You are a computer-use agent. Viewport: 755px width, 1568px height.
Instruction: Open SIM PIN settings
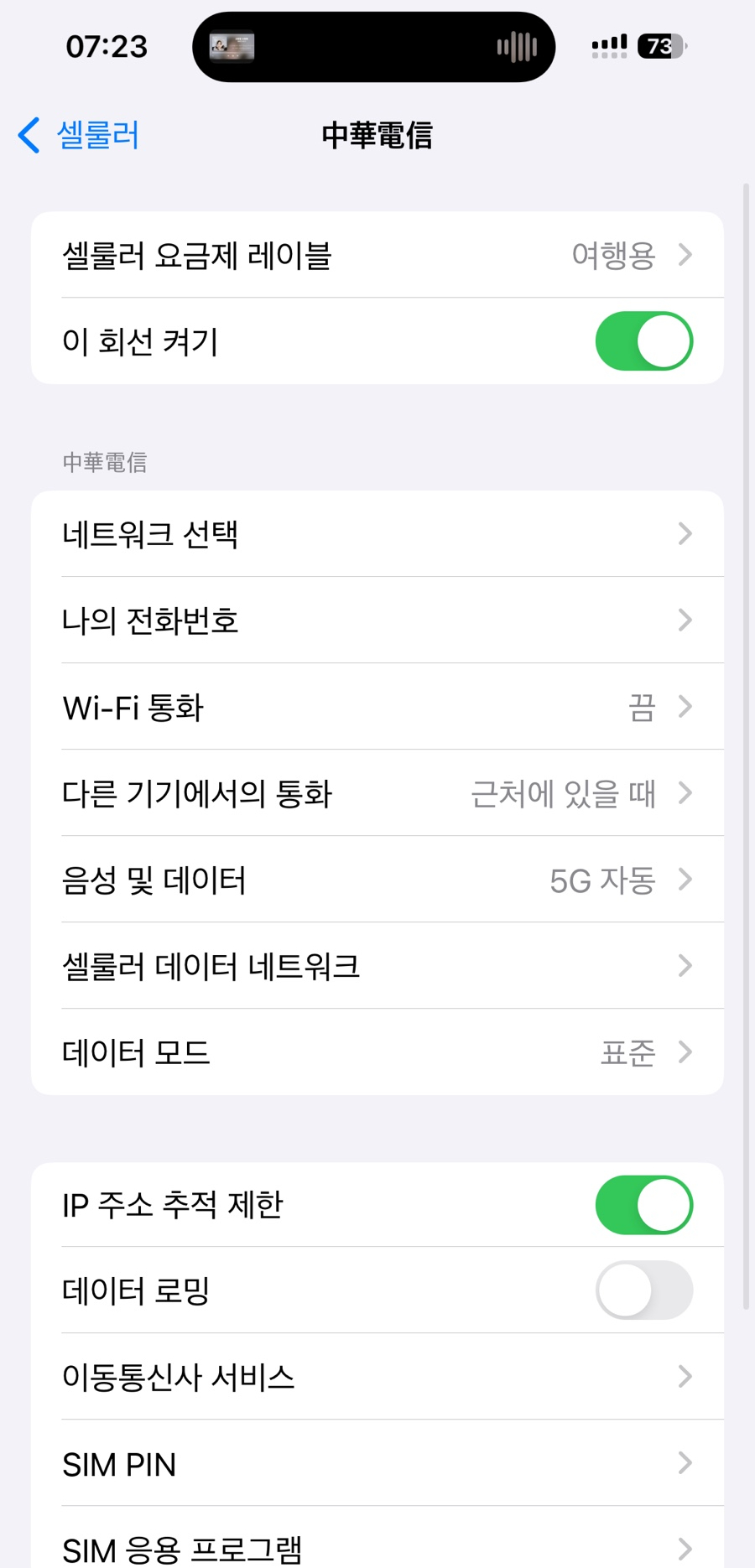pyautogui.click(x=377, y=1464)
